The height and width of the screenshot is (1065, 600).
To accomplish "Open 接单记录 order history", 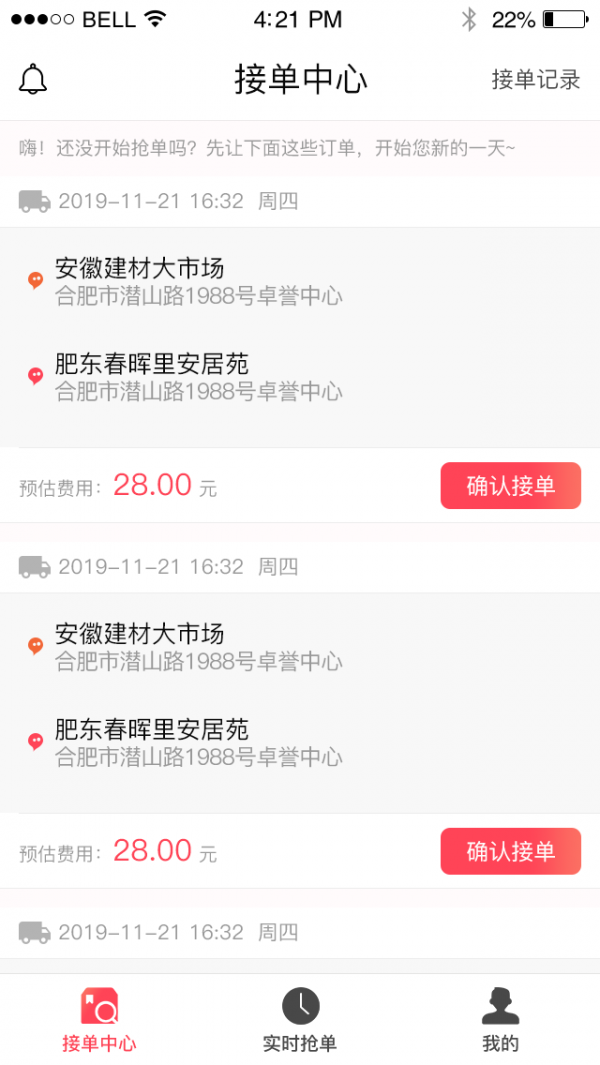I will [x=535, y=80].
